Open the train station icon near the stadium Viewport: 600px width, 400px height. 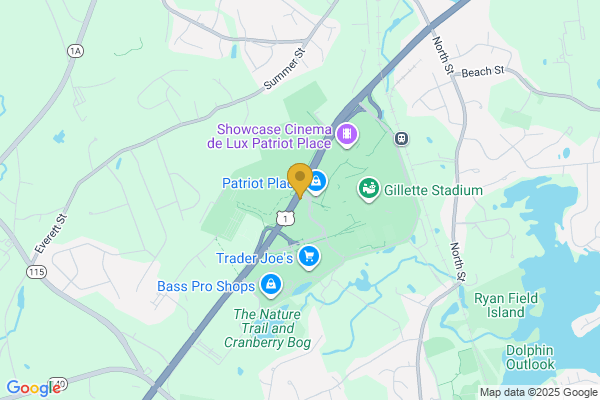click(x=400, y=138)
